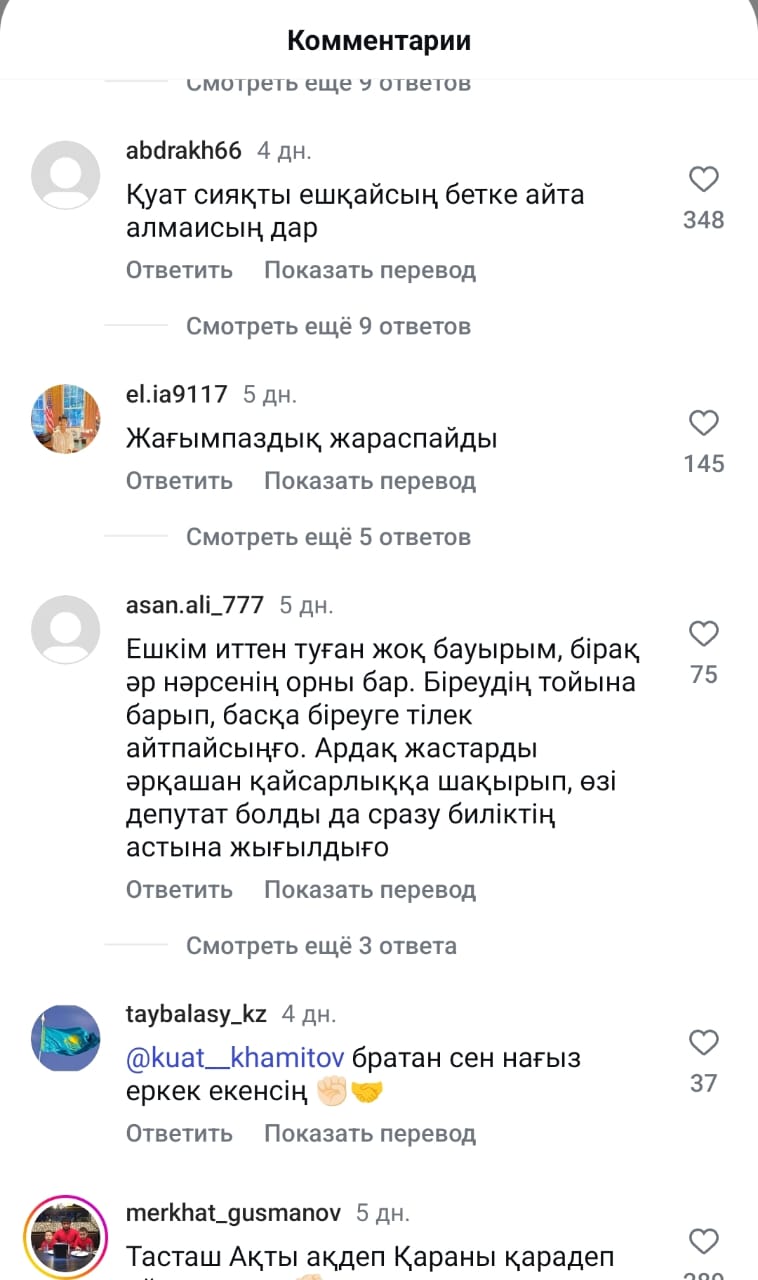The image size is (758, 1280).
Task: Reply to taybalasy_kz's comment
Action: coord(179,1134)
